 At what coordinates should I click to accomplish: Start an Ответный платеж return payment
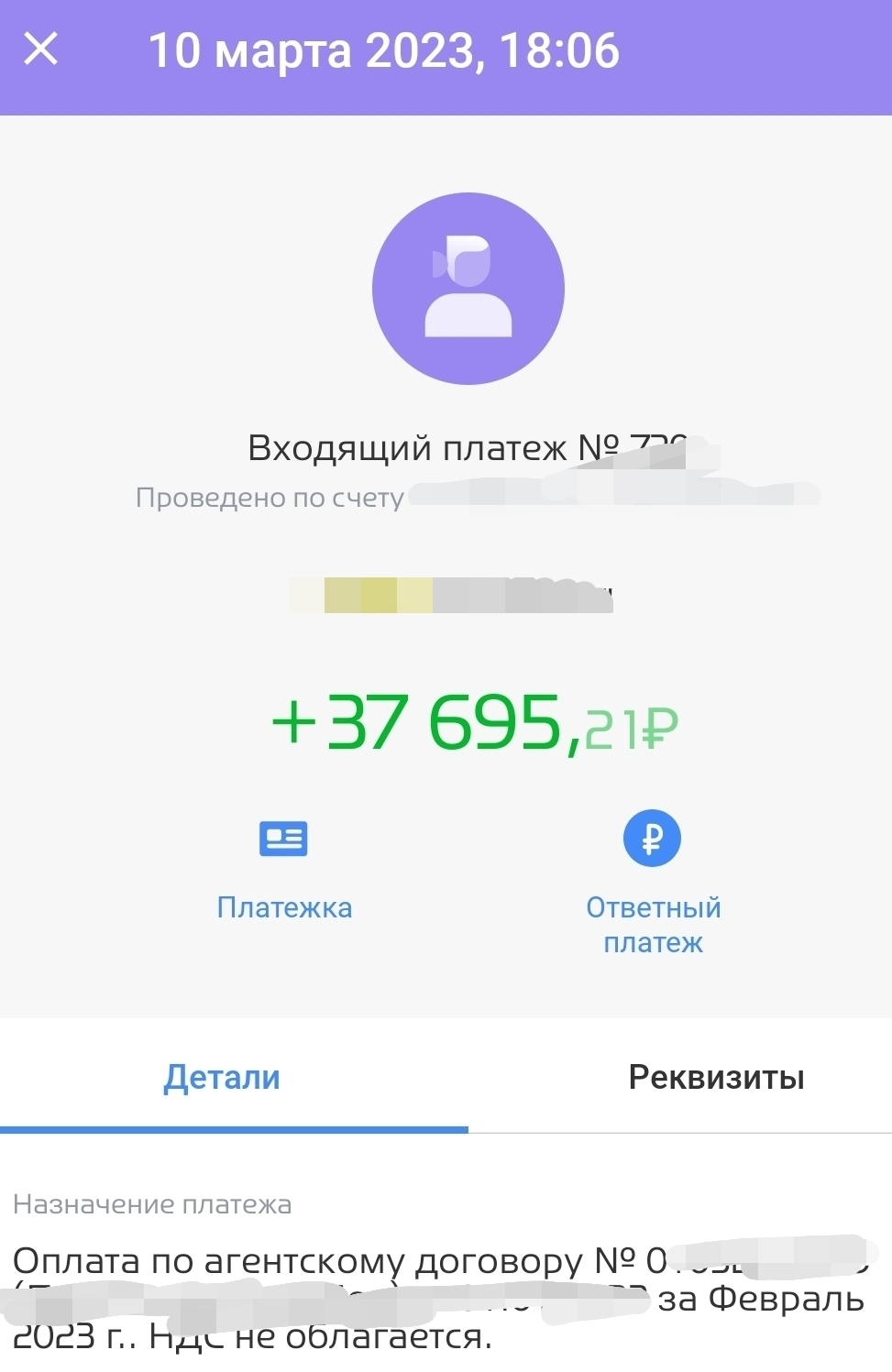point(652,882)
